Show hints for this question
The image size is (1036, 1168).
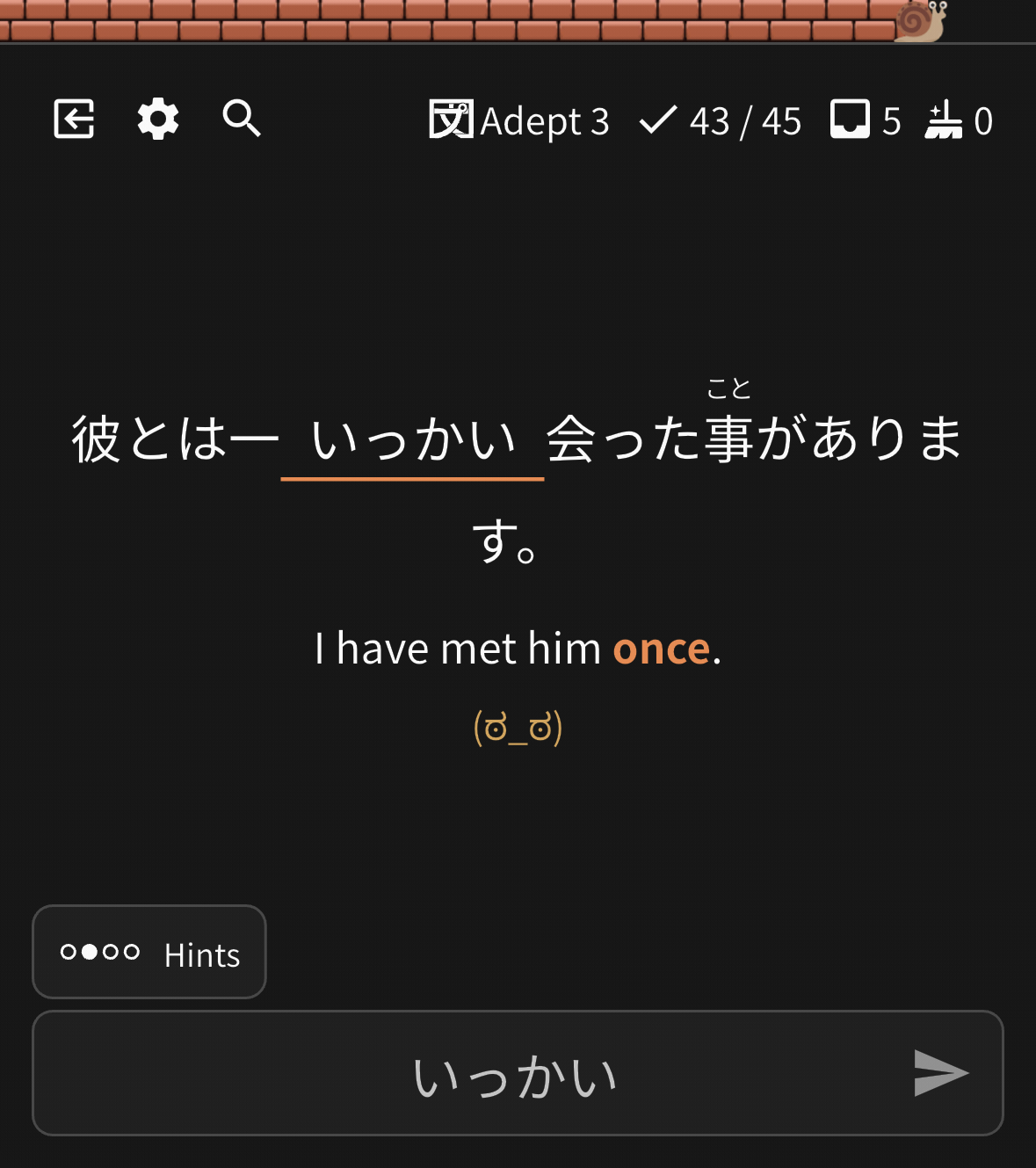[x=149, y=953]
